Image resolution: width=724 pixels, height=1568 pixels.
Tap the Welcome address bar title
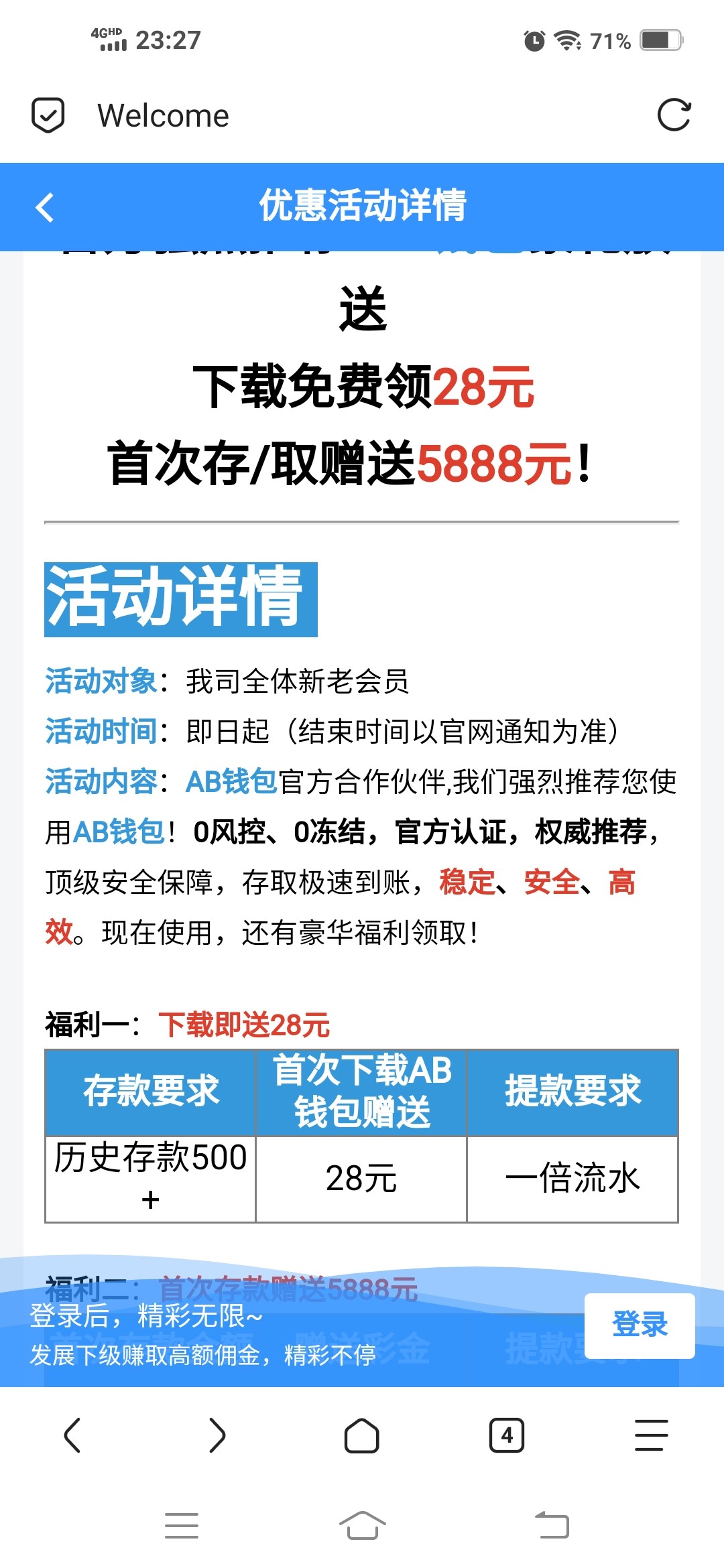click(x=163, y=115)
